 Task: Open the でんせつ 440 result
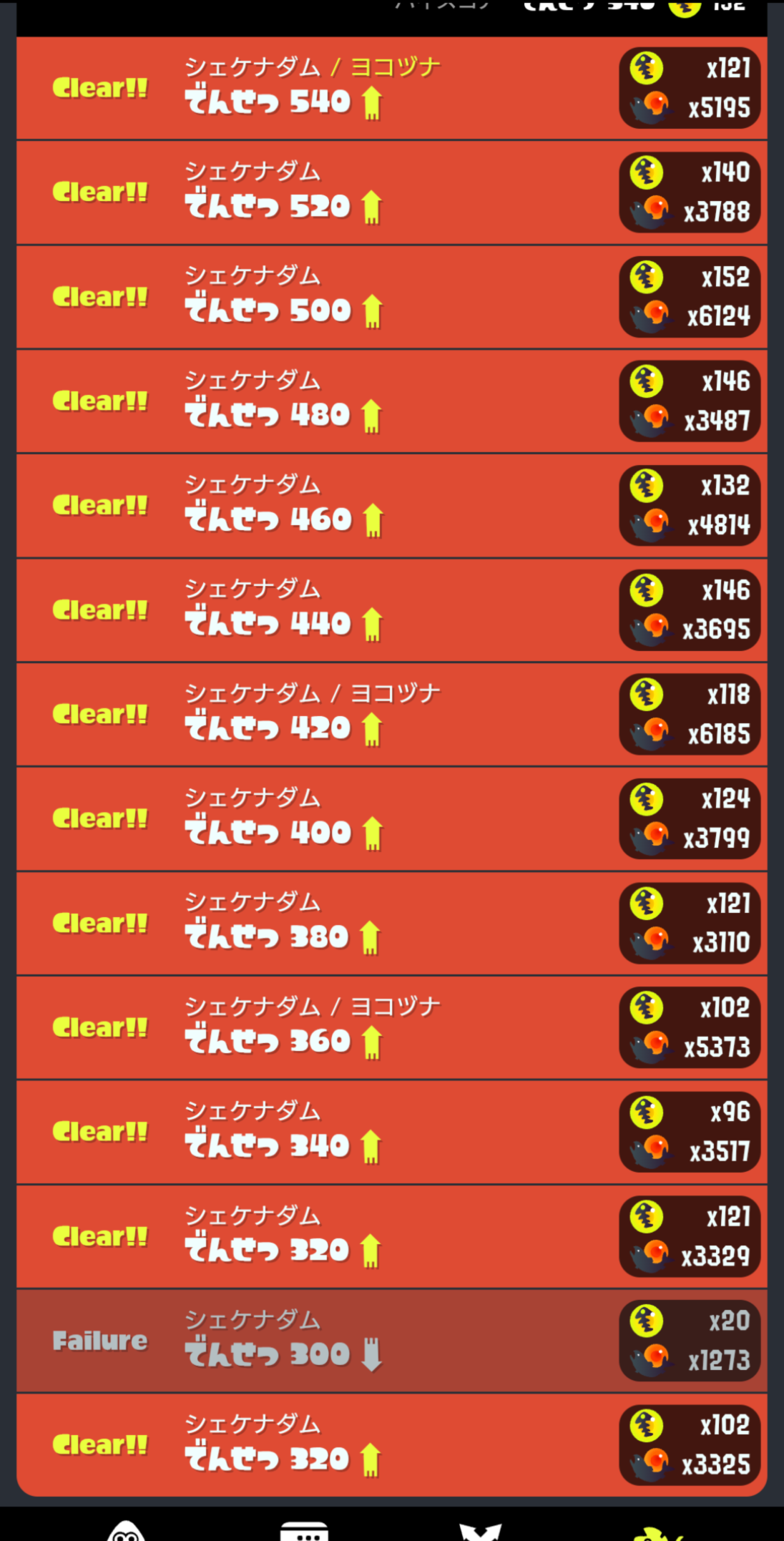[x=391, y=610]
